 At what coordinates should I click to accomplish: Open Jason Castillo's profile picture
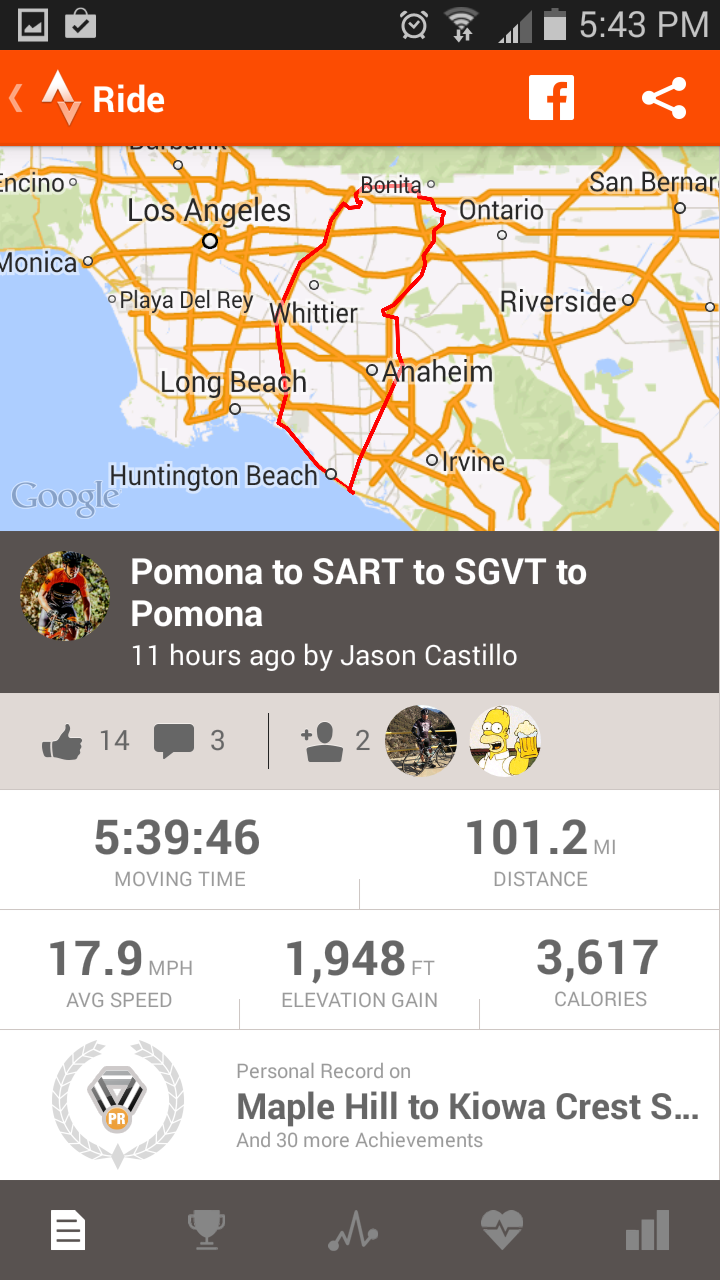tap(65, 594)
